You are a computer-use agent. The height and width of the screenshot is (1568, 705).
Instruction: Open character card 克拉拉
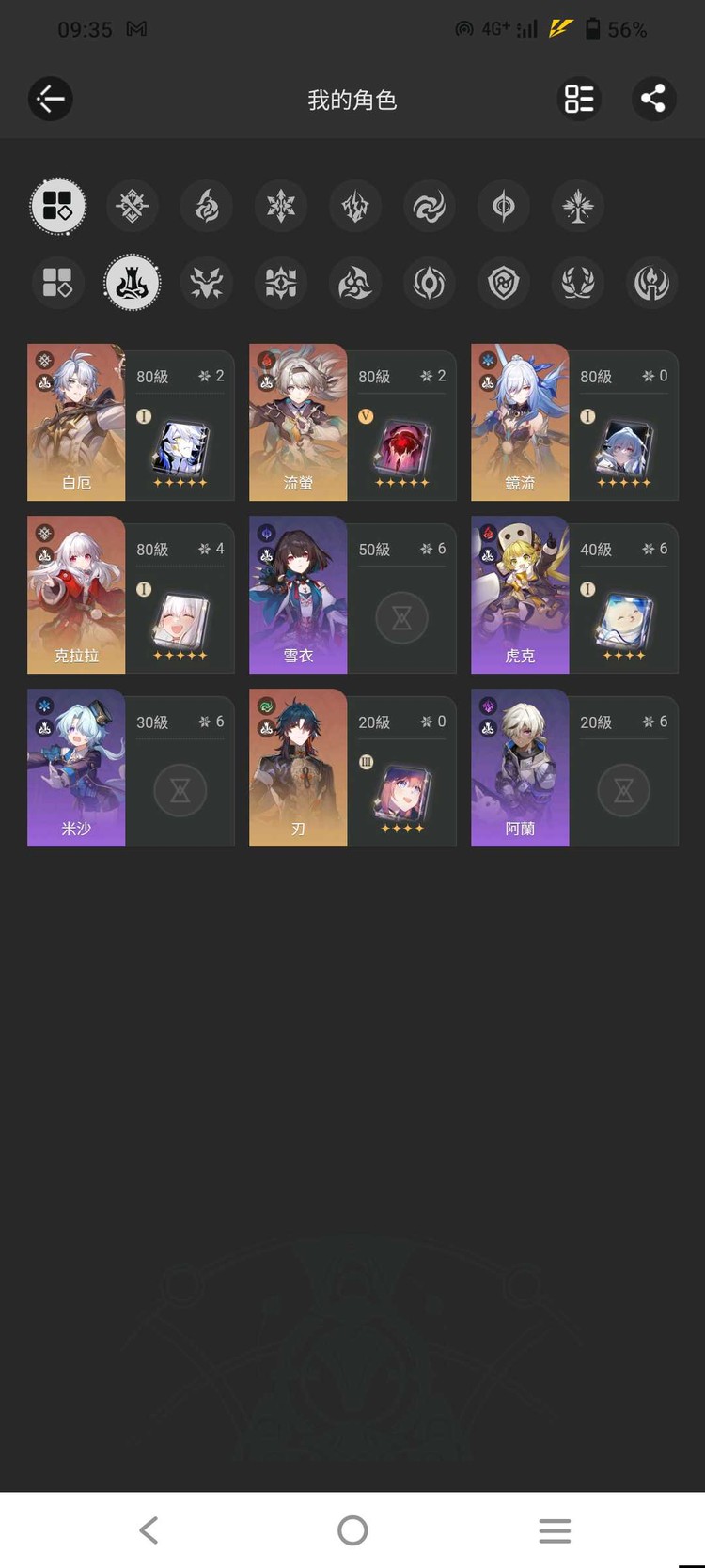coord(131,596)
